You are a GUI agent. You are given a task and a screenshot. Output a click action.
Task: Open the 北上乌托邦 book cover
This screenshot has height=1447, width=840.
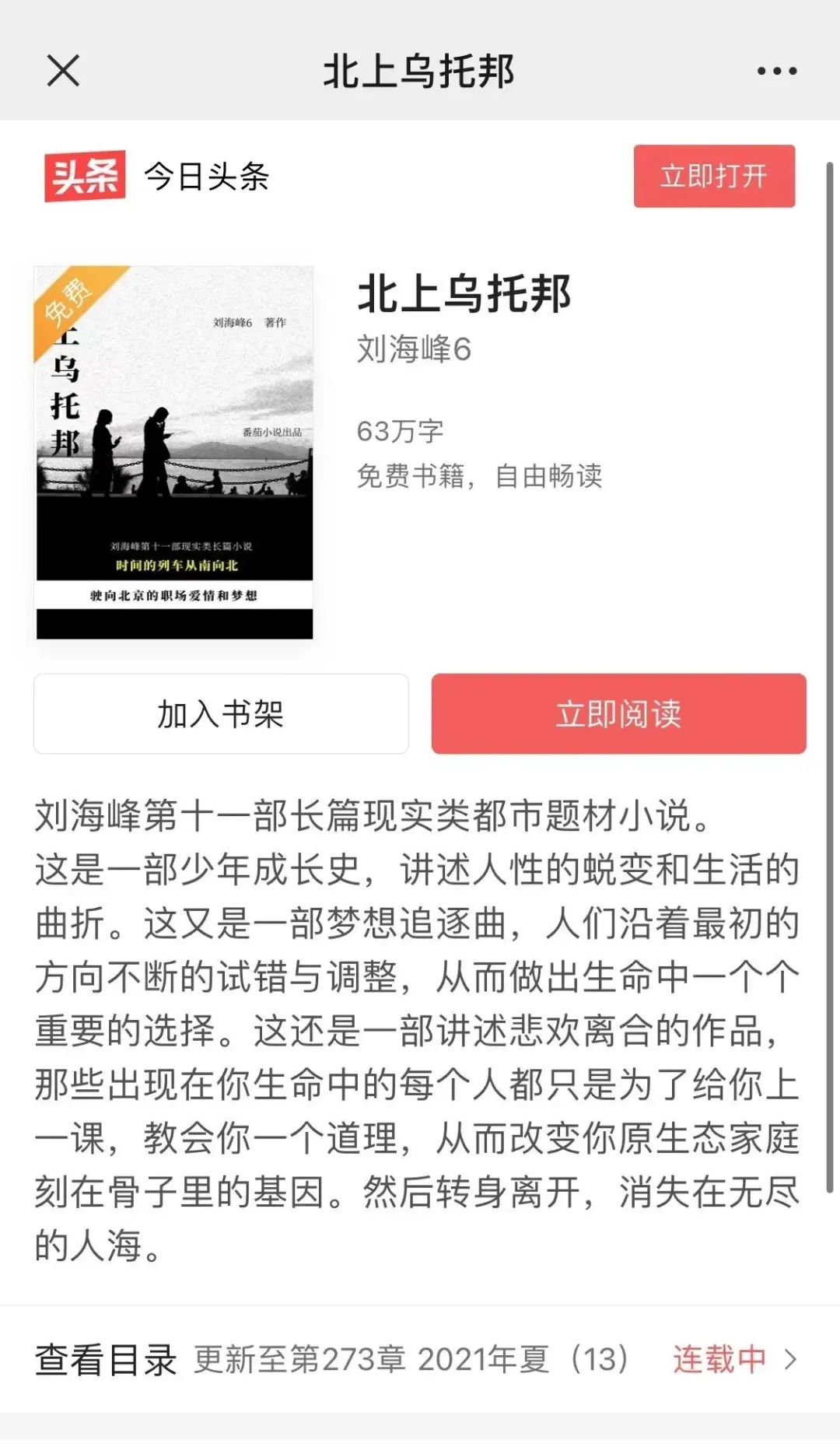pyautogui.click(x=174, y=453)
